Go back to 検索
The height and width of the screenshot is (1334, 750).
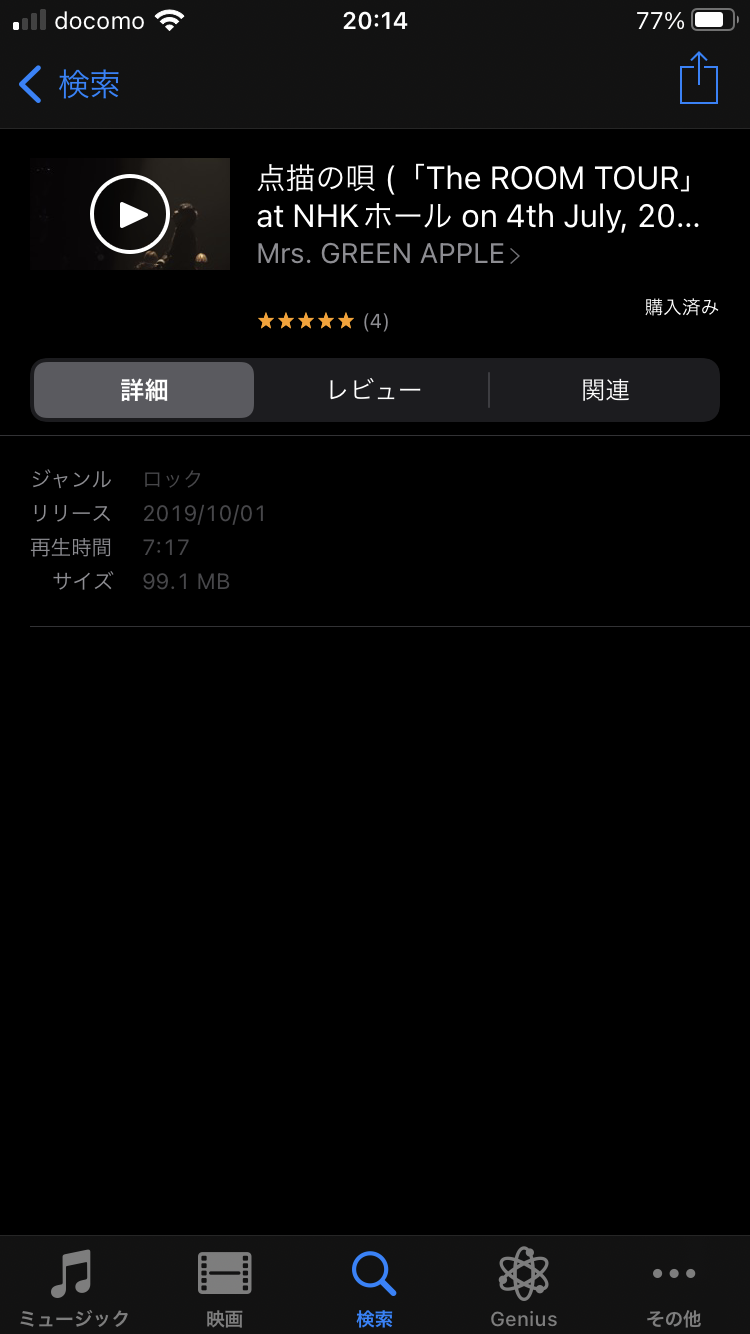(x=70, y=84)
